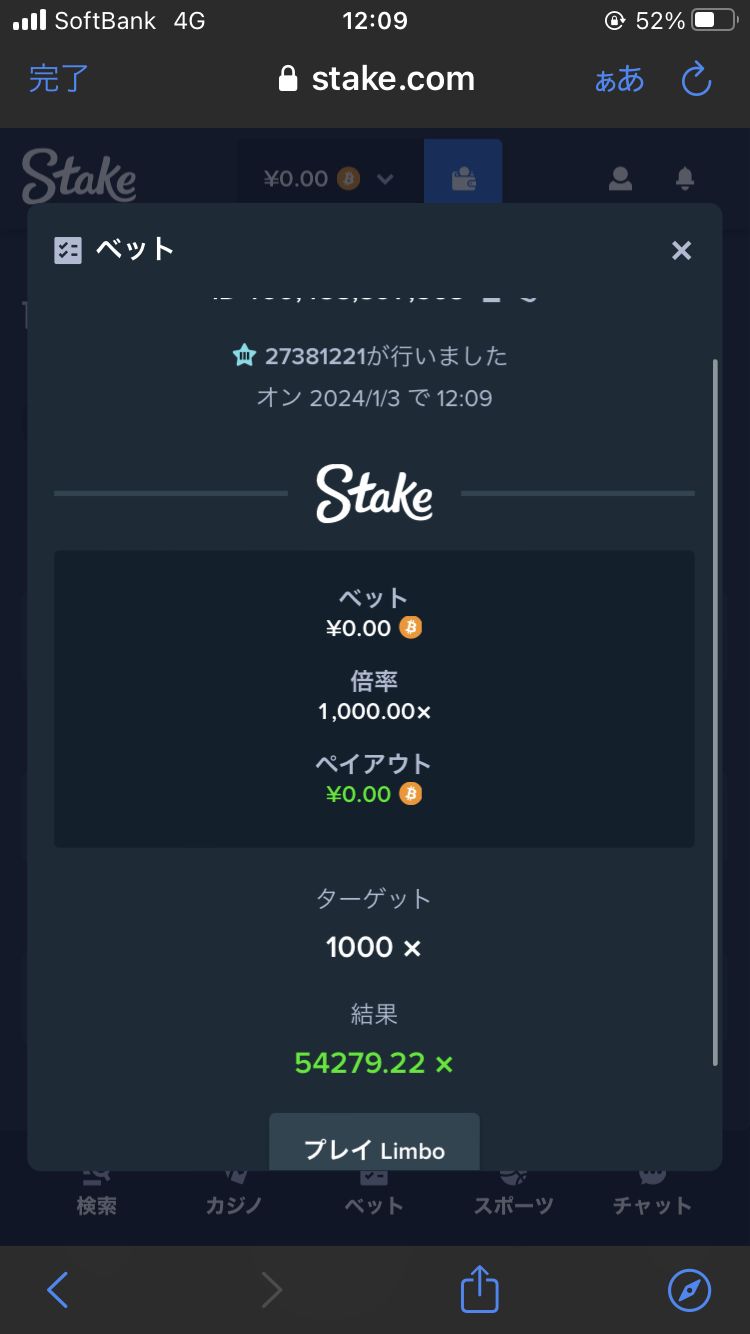
Task: Close the ベット dialog
Action: click(x=681, y=250)
